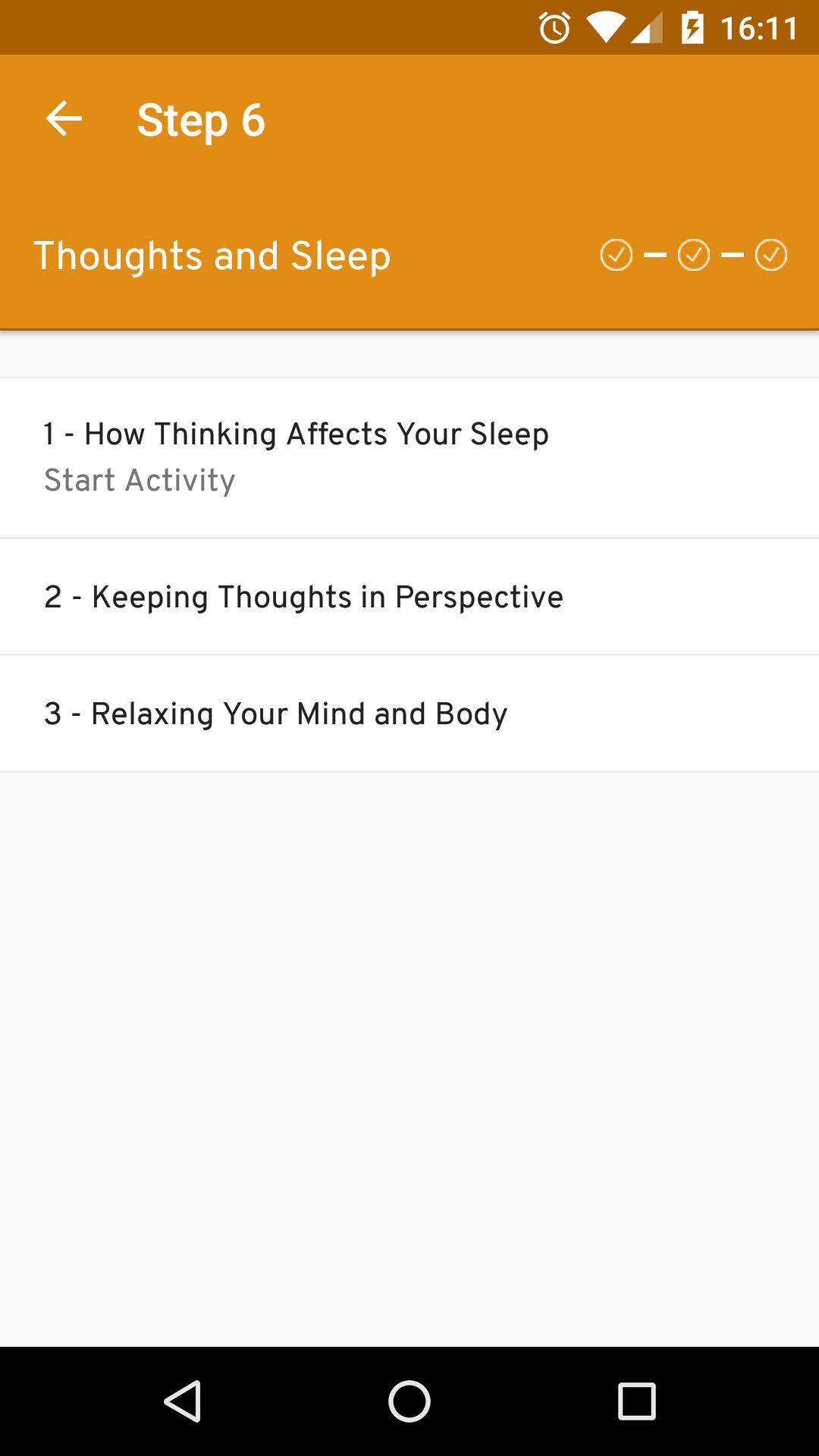Open Relaxing Your Mind and Body
Image resolution: width=819 pixels, height=1456 pixels.
[x=409, y=714]
